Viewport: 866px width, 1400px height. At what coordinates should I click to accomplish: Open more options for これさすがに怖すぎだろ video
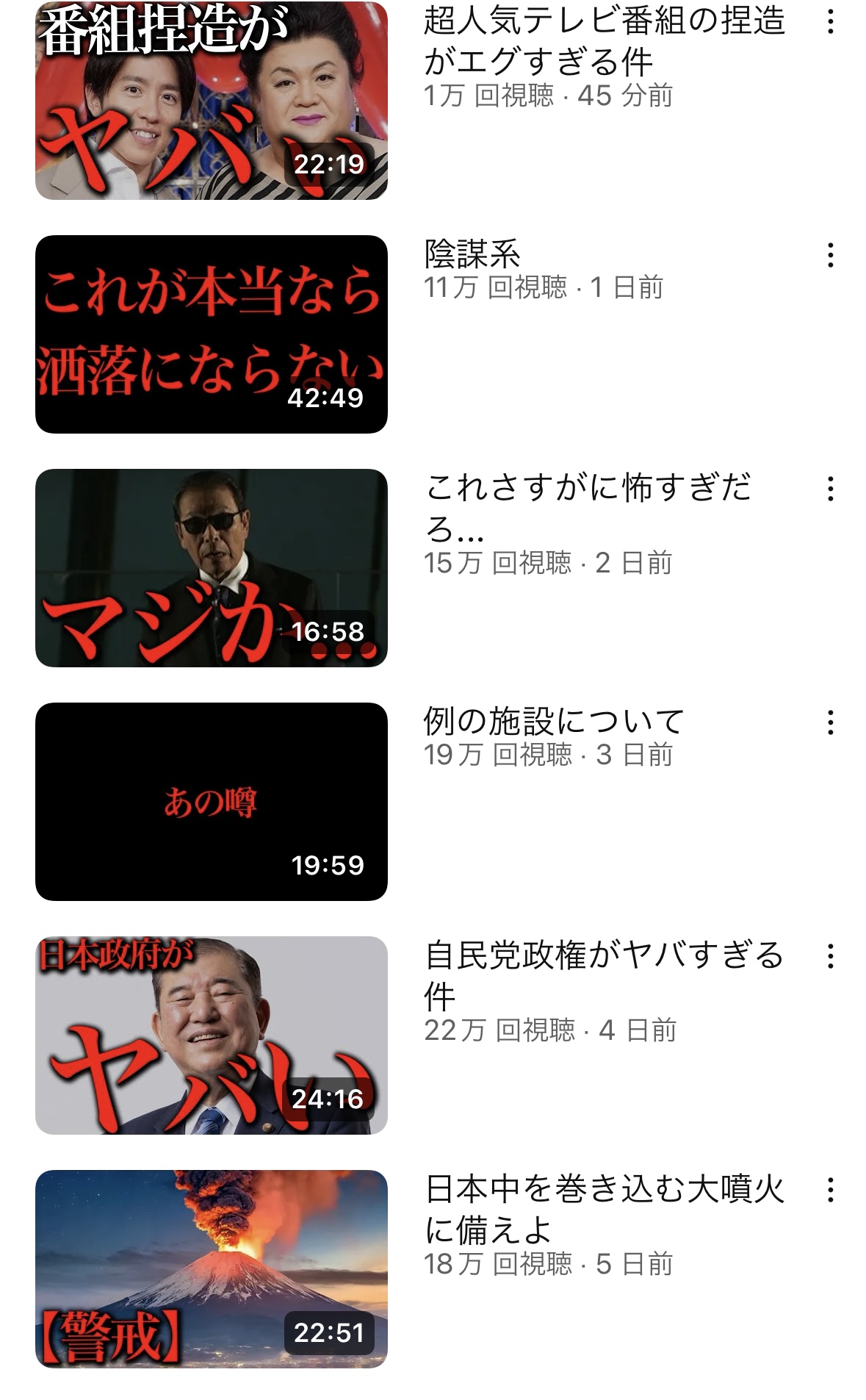[830, 489]
